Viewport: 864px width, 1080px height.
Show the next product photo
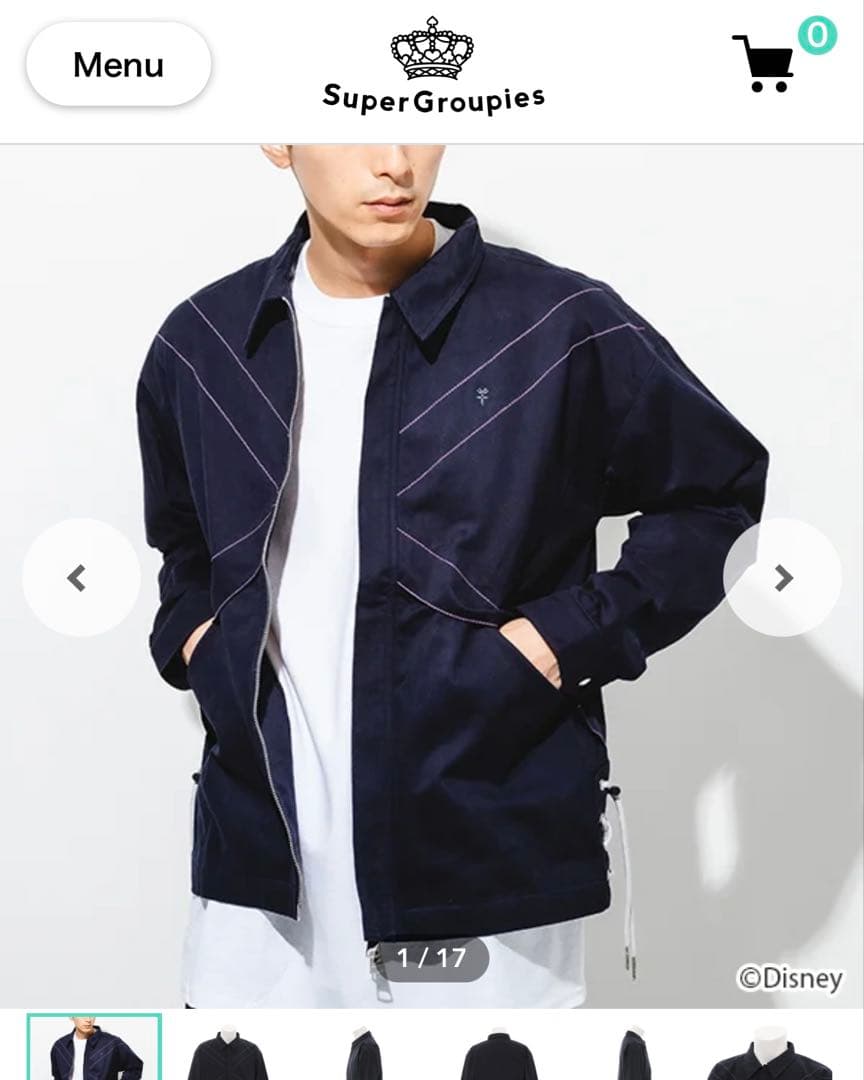[x=782, y=577]
